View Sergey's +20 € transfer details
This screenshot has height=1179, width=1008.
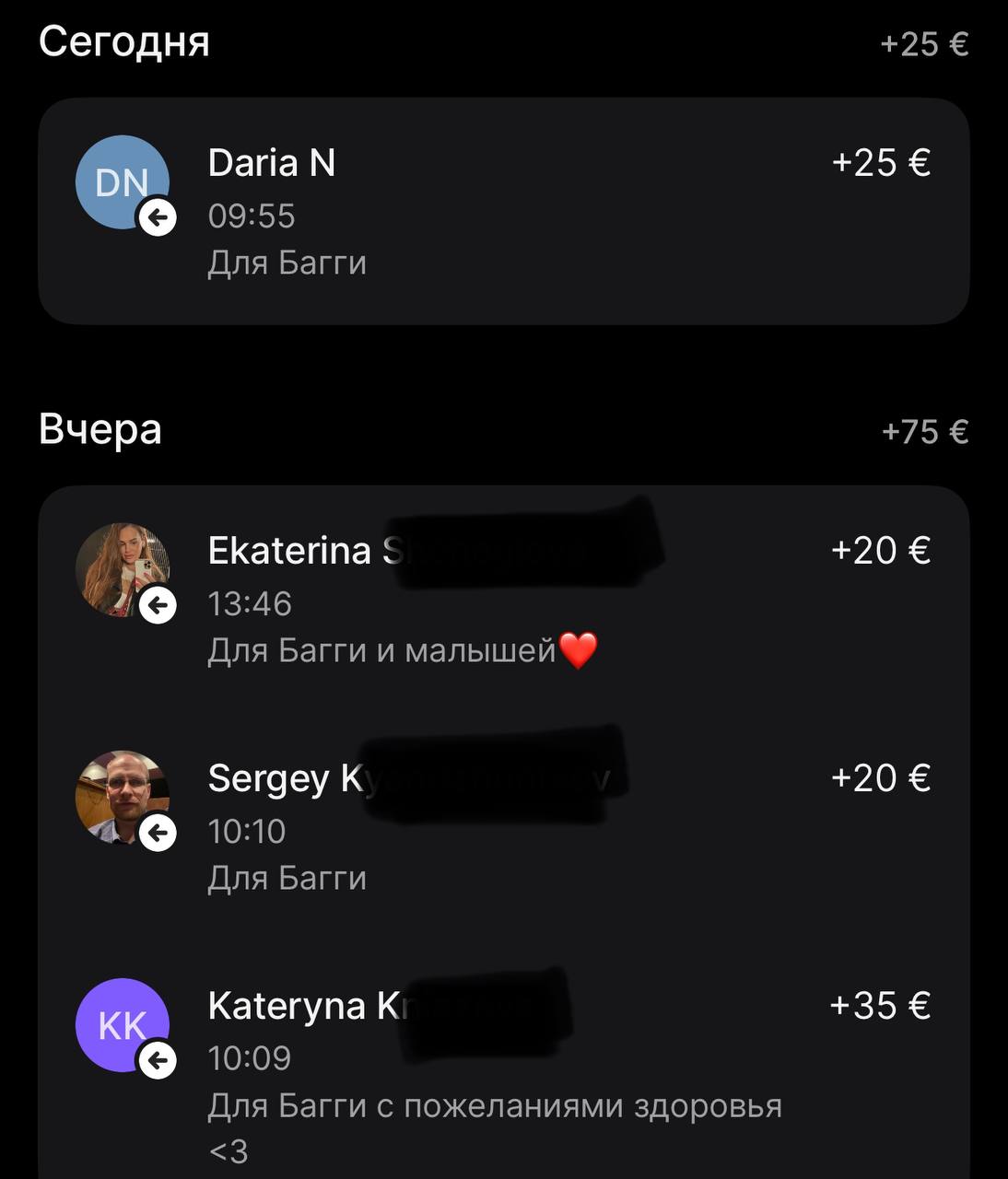point(503,826)
